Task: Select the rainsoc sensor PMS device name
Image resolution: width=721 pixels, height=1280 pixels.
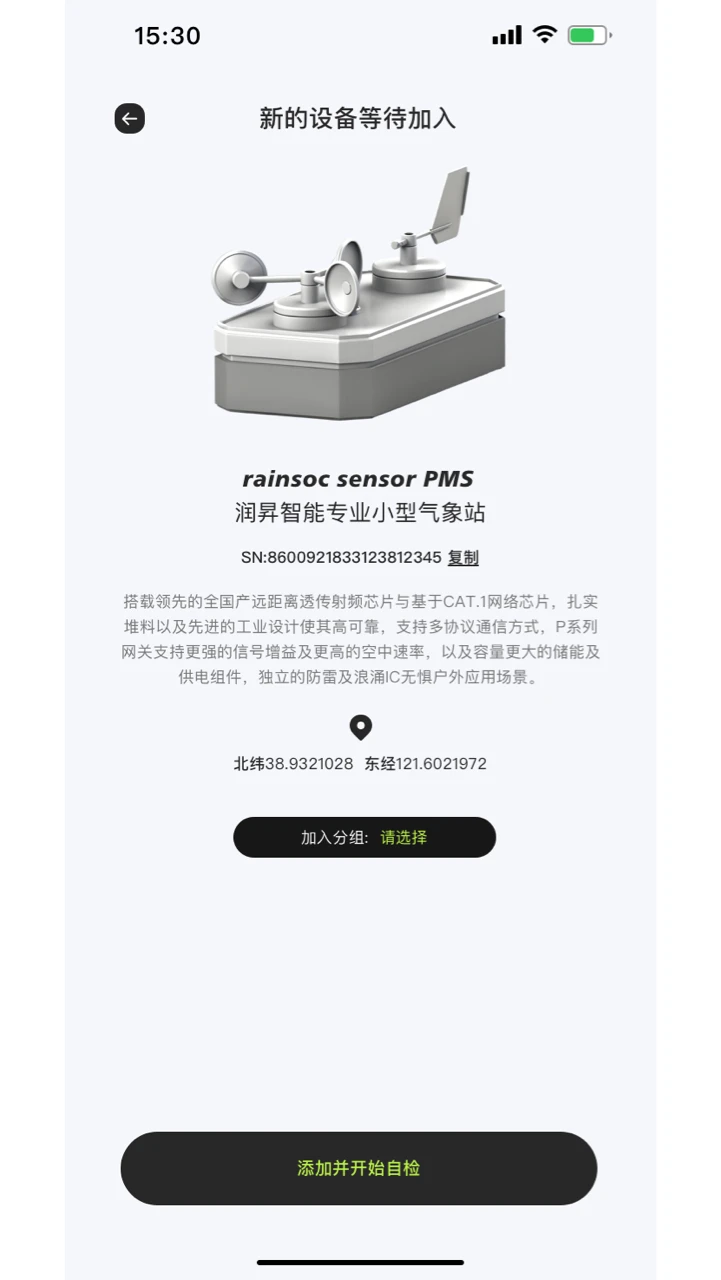Action: pos(360,478)
